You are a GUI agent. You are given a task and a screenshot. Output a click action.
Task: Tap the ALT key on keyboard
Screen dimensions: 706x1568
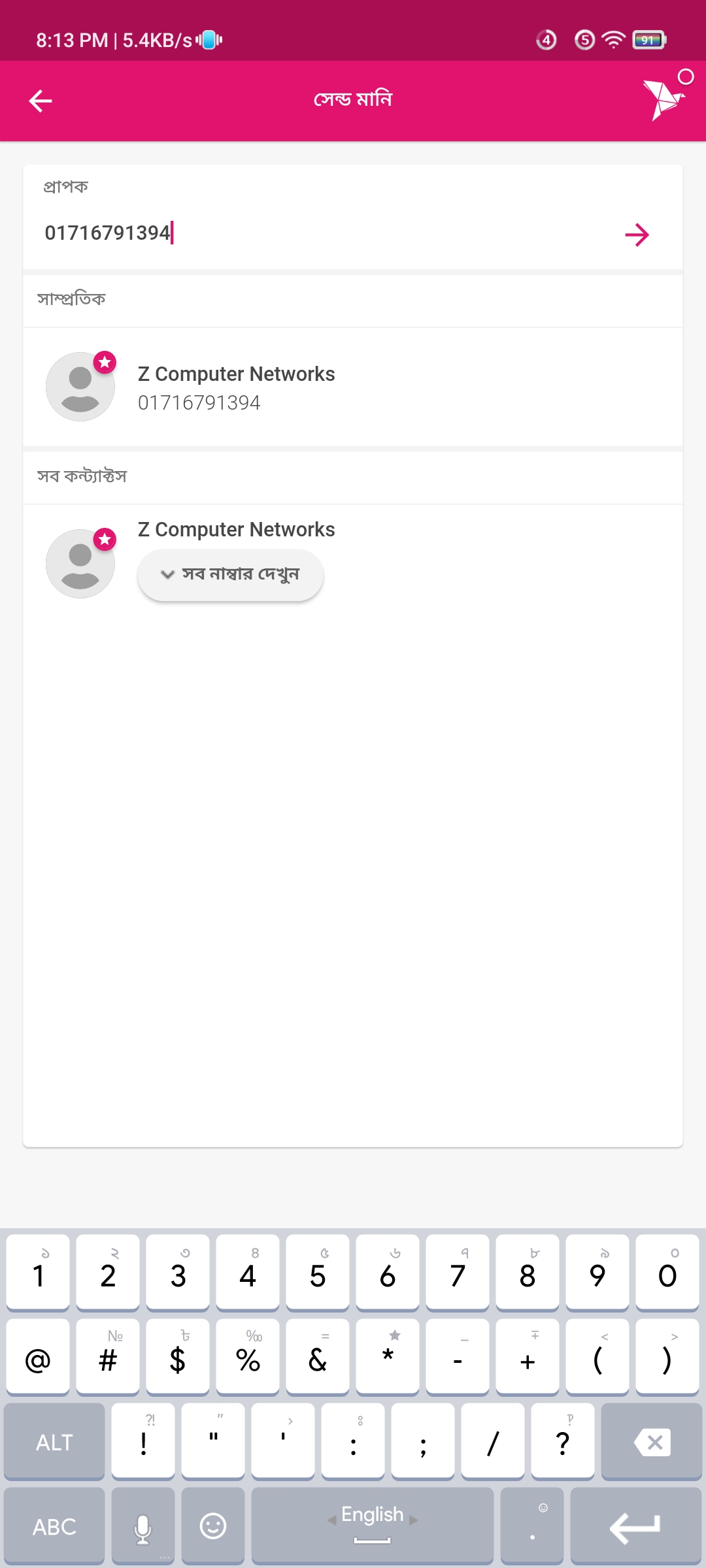coord(54,1442)
